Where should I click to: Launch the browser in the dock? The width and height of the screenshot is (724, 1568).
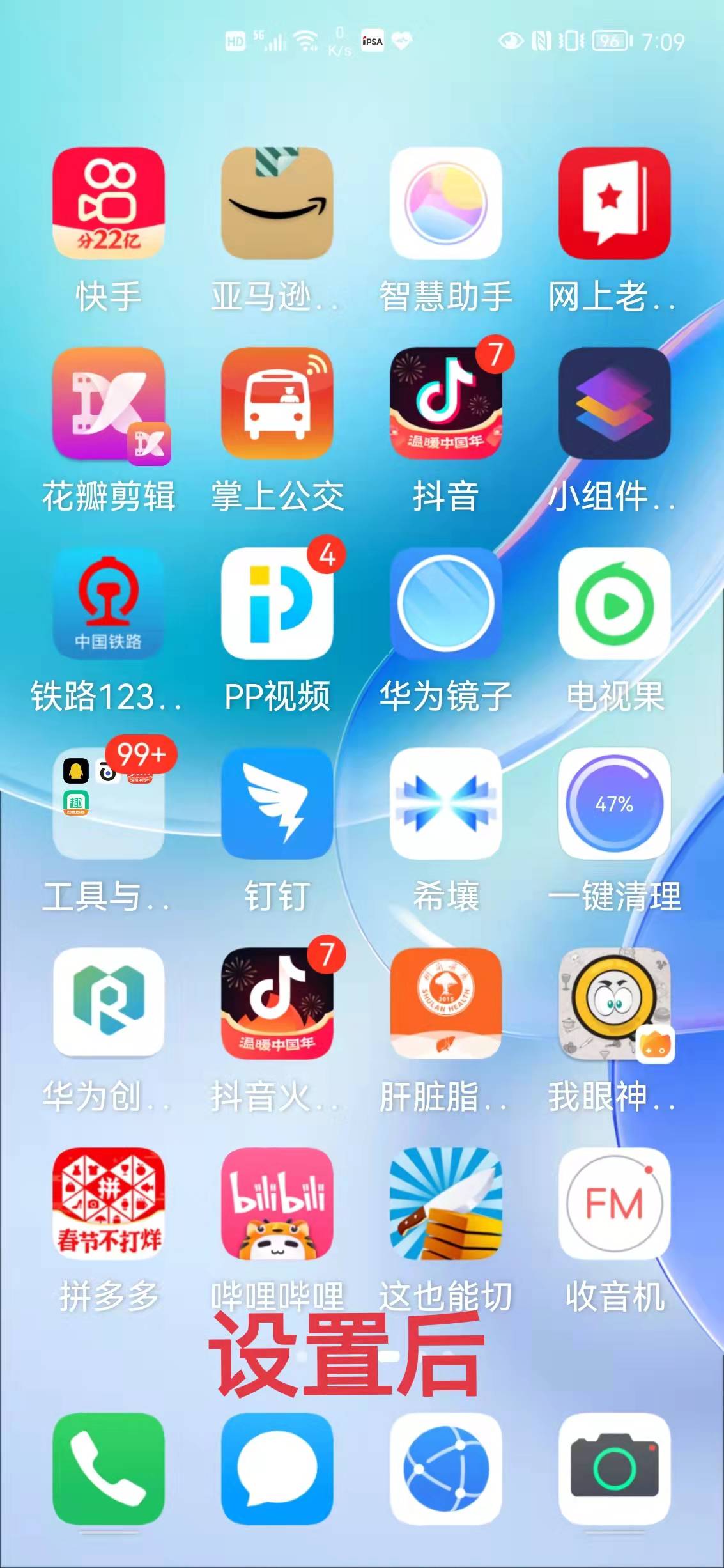446,1469
